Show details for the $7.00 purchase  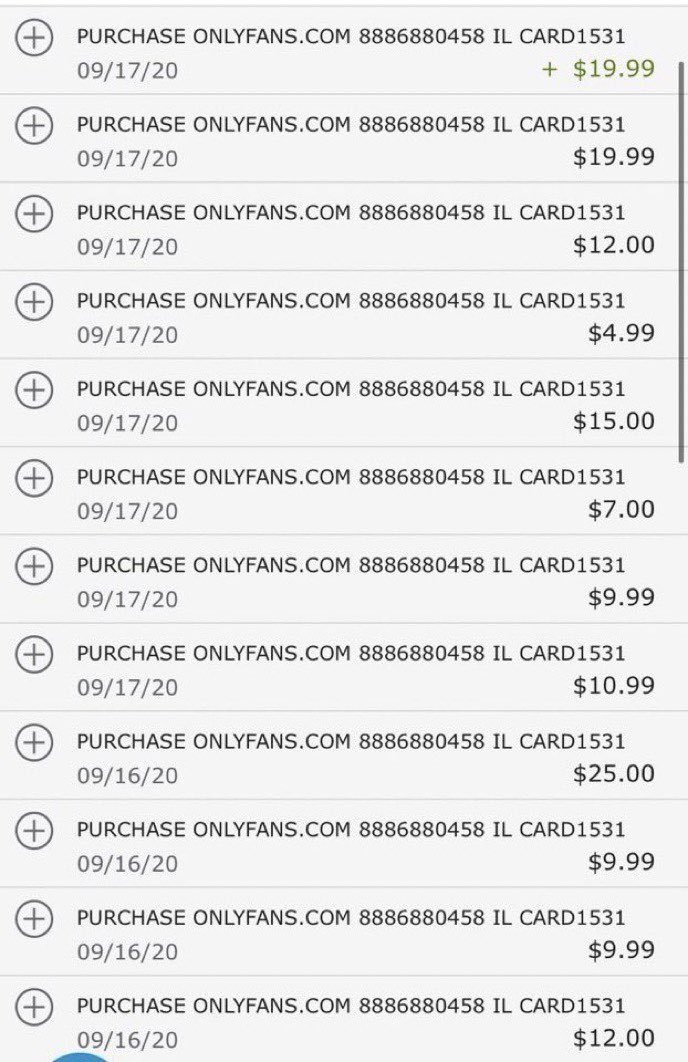[35, 478]
